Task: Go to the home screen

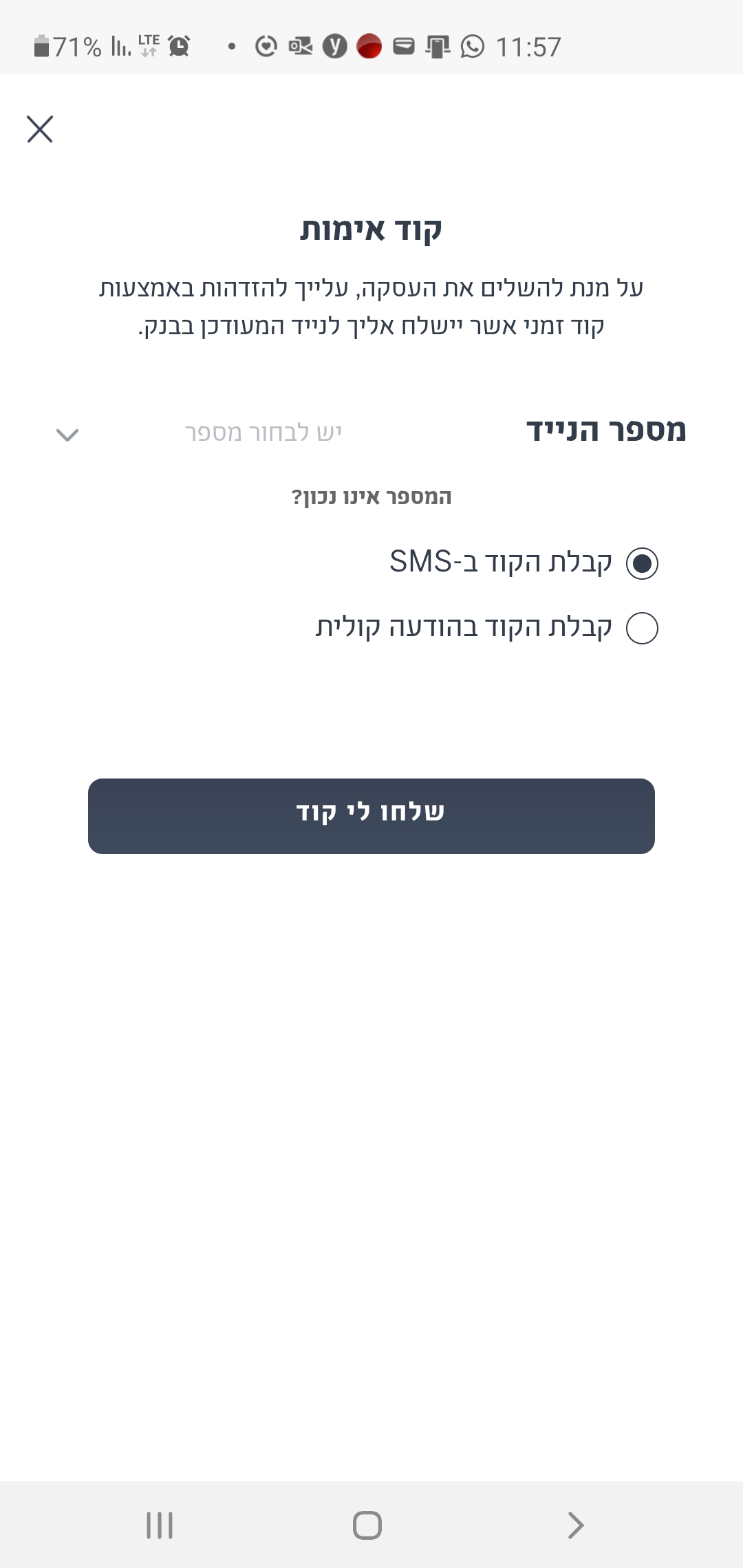Action: tap(367, 1525)
